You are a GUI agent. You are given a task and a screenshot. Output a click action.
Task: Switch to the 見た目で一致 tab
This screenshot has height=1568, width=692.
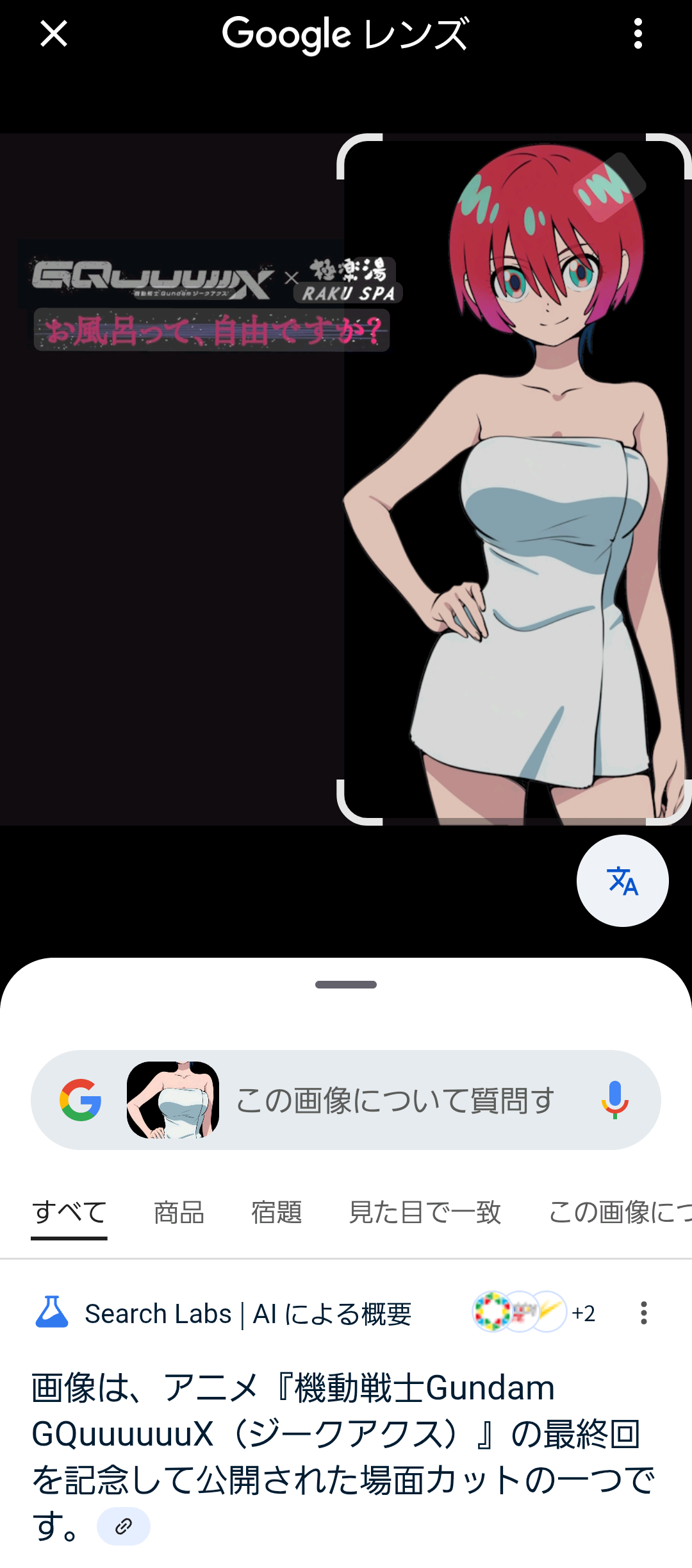tap(425, 1213)
